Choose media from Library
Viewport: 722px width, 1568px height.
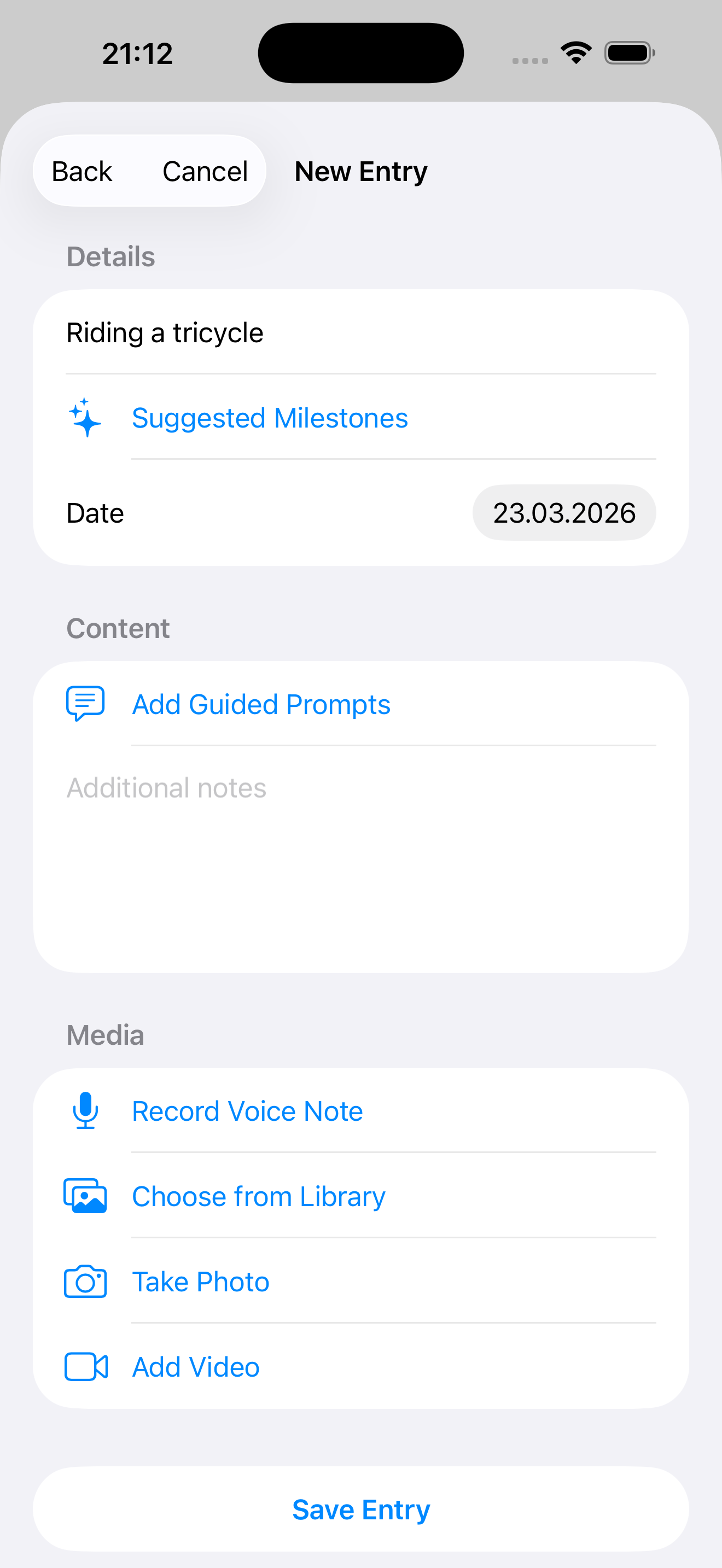tap(259, 1196)
